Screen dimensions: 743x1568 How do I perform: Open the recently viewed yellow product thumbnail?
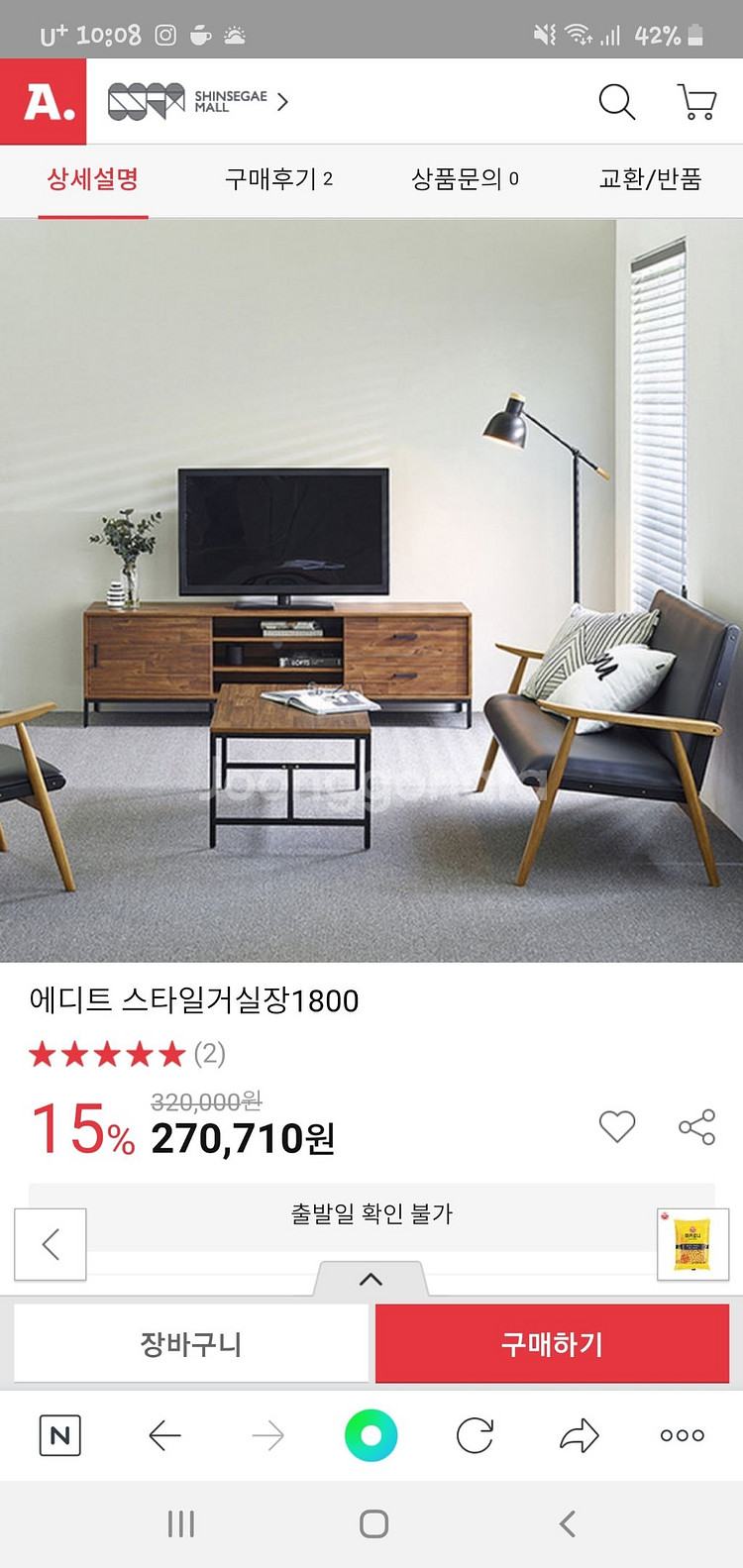point(692,1244)
